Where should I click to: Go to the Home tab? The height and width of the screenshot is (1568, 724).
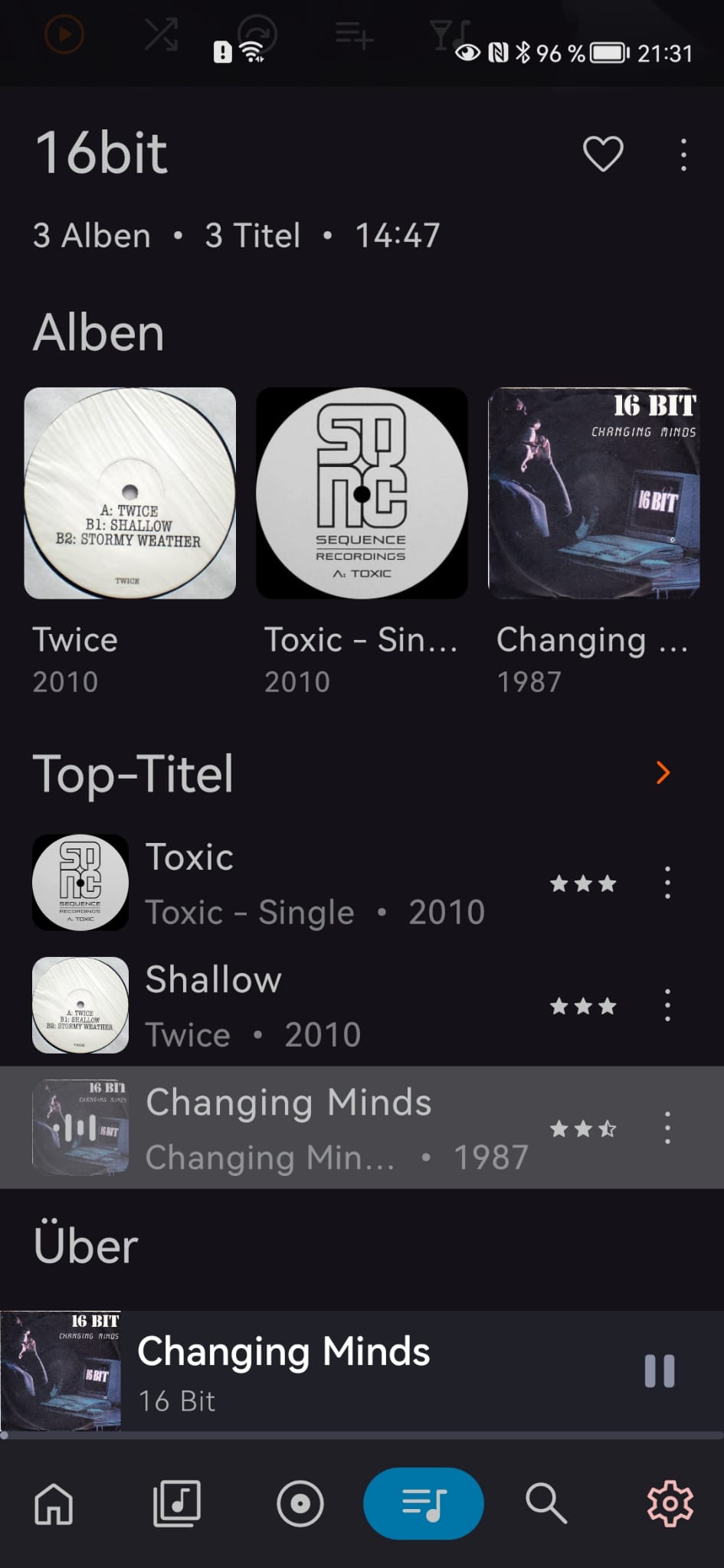pos(54,1504)
